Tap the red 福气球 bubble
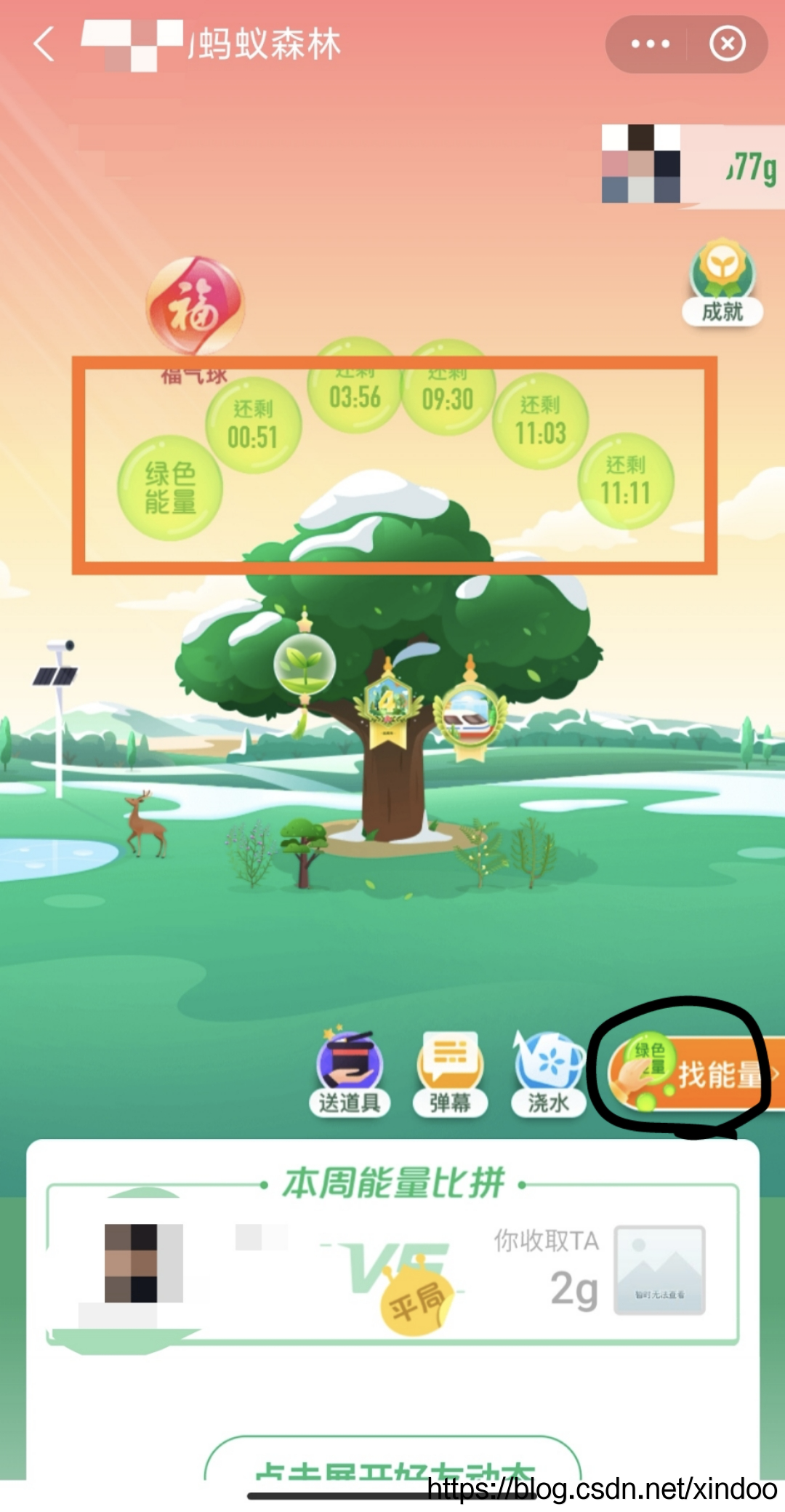Image resolution: width=785 pixels, height=1512 pixels. [195, 306]
